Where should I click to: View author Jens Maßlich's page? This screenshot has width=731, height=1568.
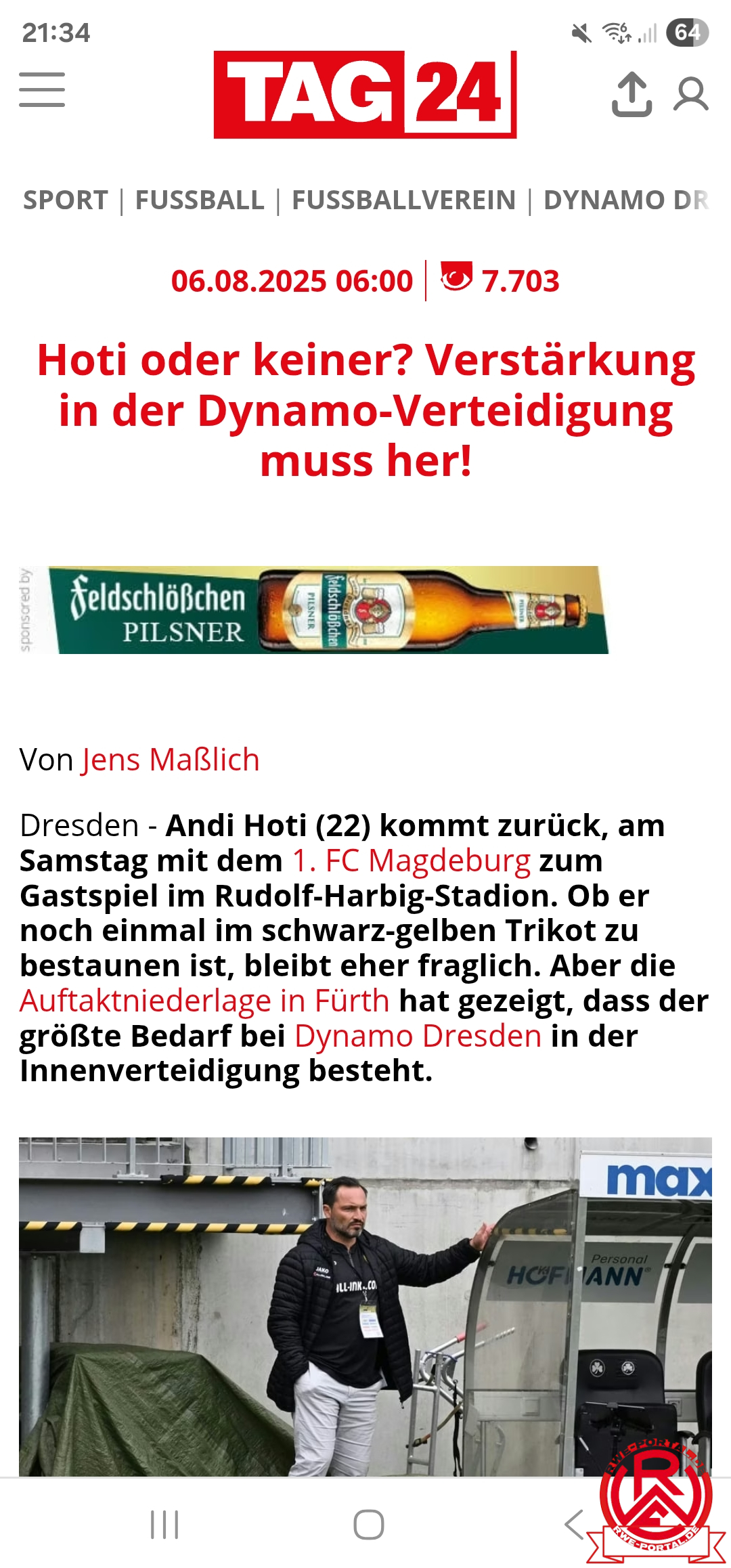click(x=171, y=760)
